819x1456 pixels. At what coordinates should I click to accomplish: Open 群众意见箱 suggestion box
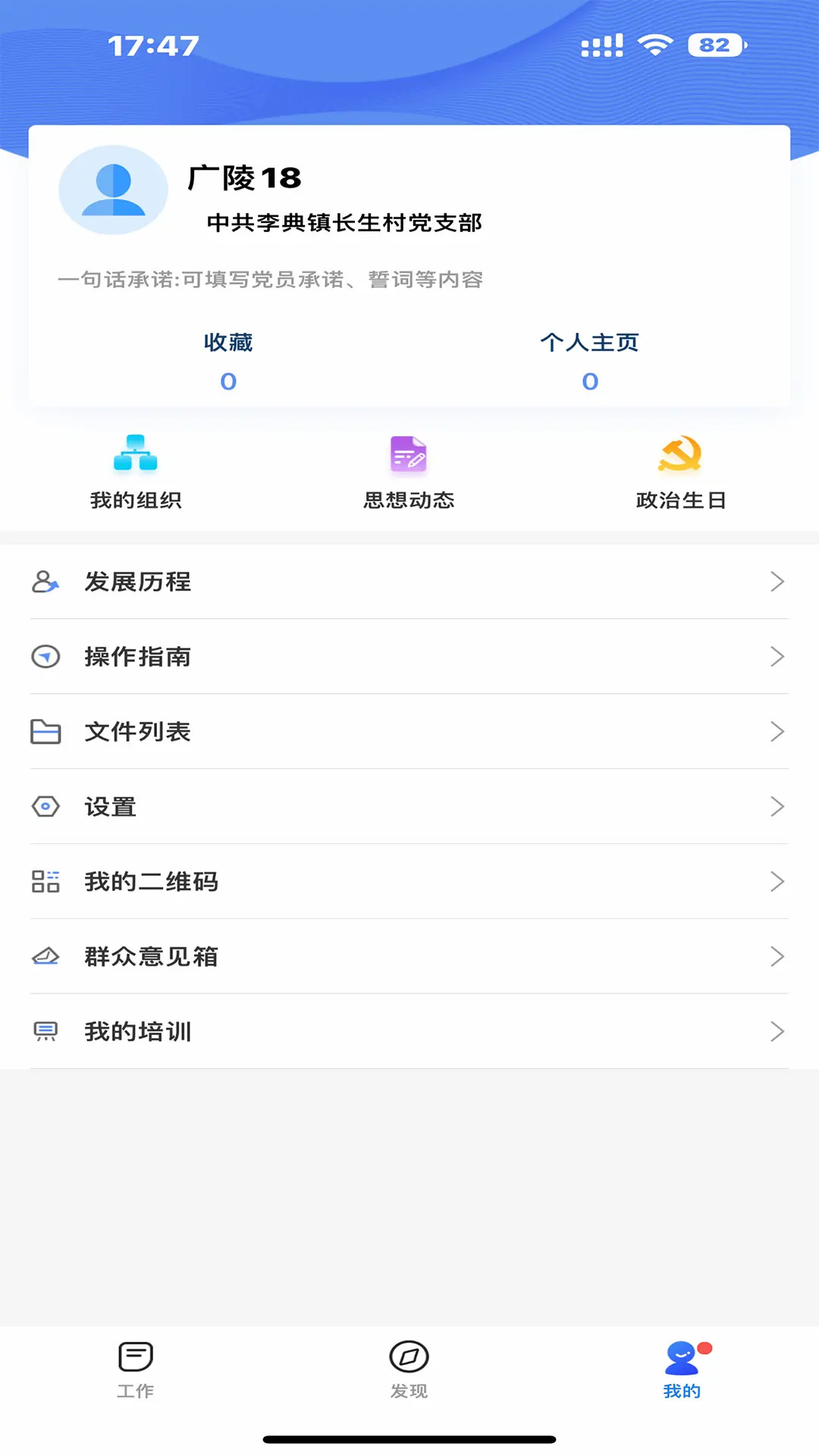click(x=409, y=957)
